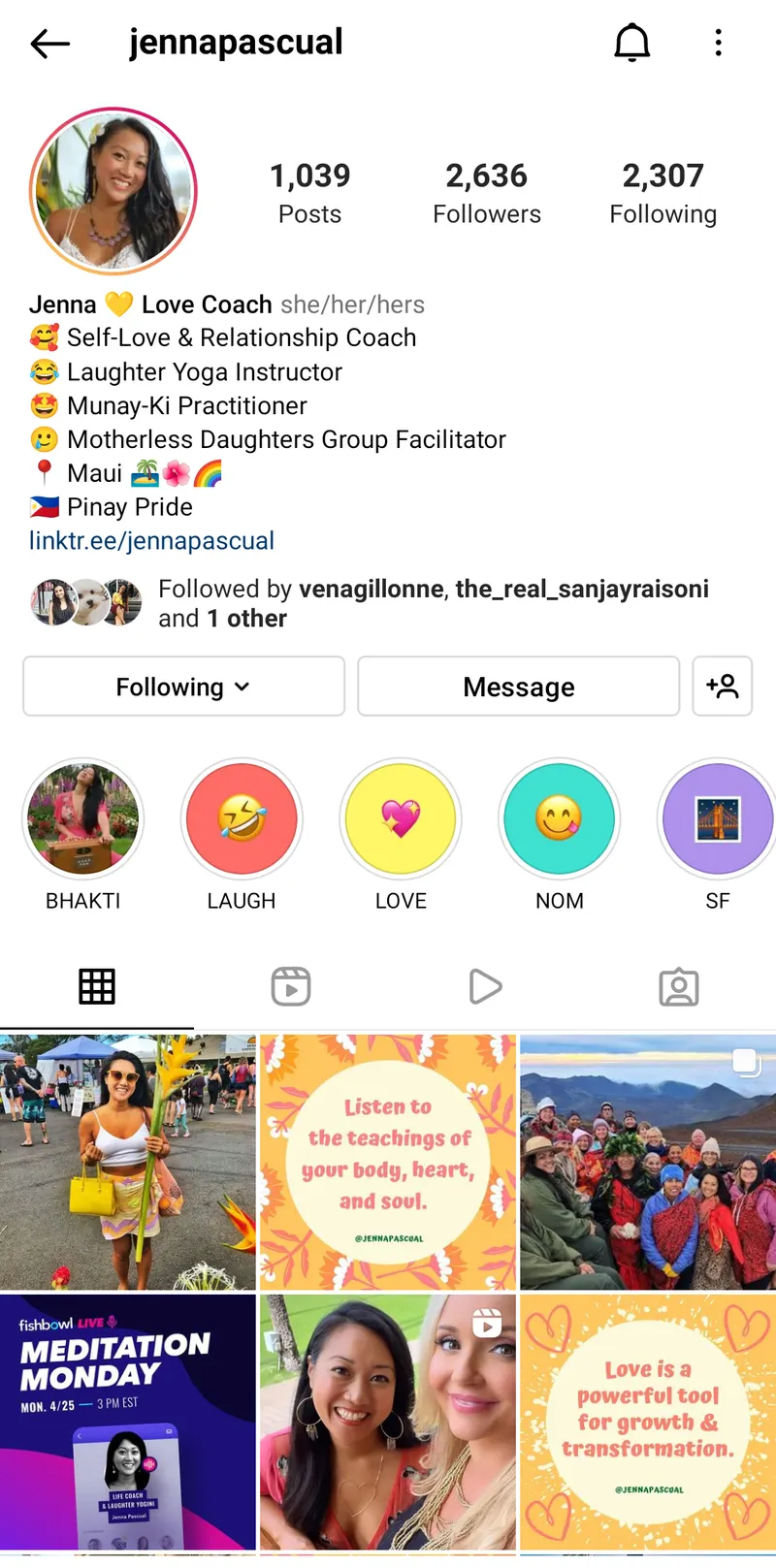The height and width of the screenshot is (1568, 776).
Task: Switch to the video play tab
Action: [x=485, y=987]
